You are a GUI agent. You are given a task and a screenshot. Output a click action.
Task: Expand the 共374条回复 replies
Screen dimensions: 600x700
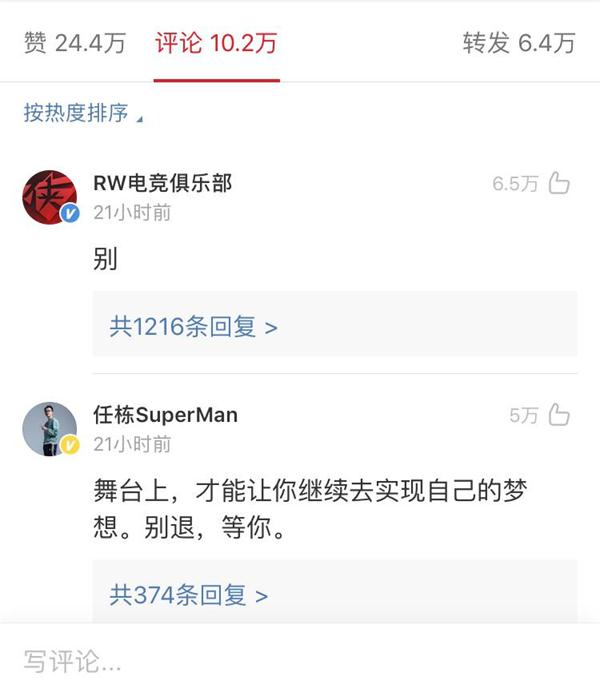[188, 595]
